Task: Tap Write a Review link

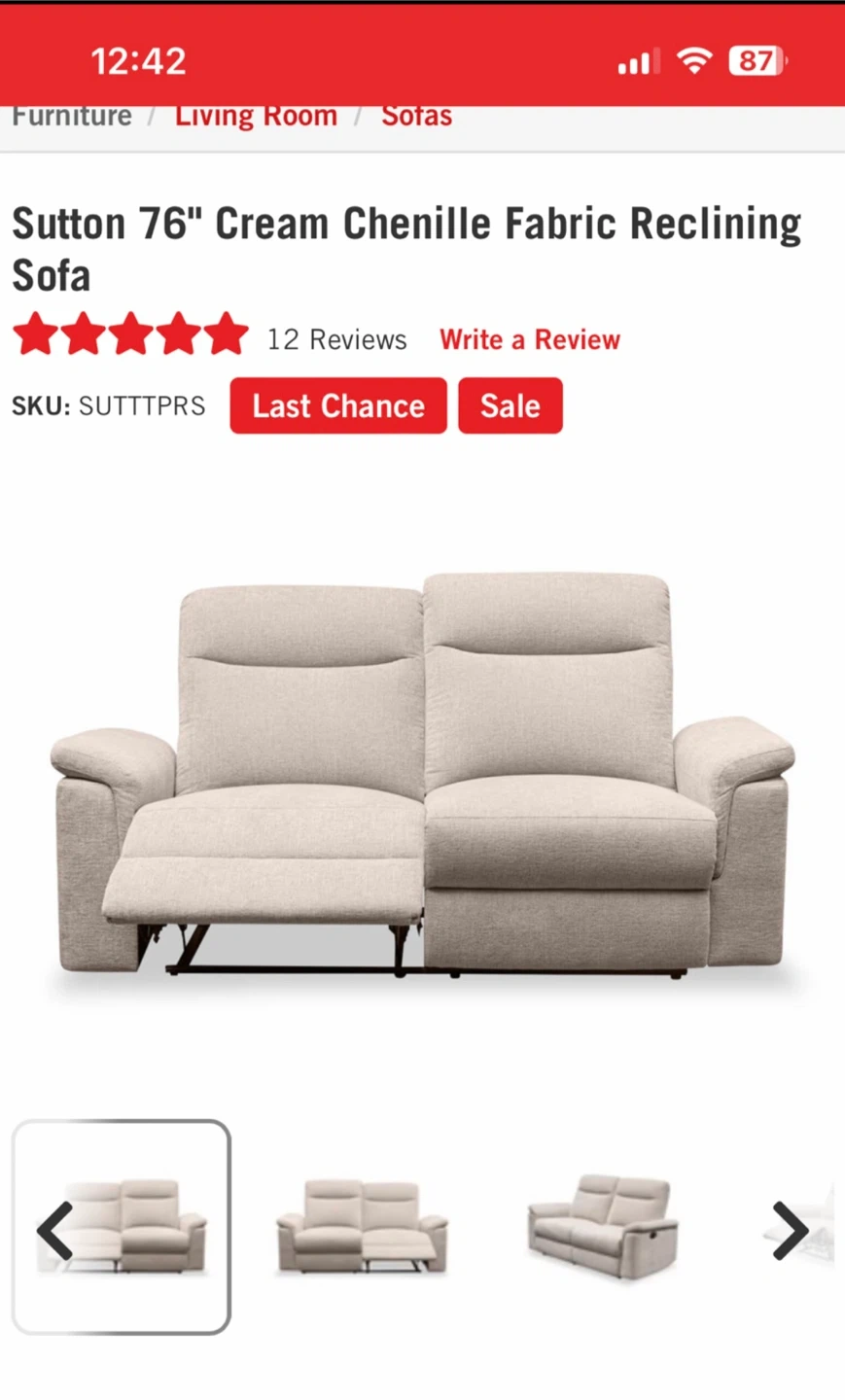Action: 529,339
